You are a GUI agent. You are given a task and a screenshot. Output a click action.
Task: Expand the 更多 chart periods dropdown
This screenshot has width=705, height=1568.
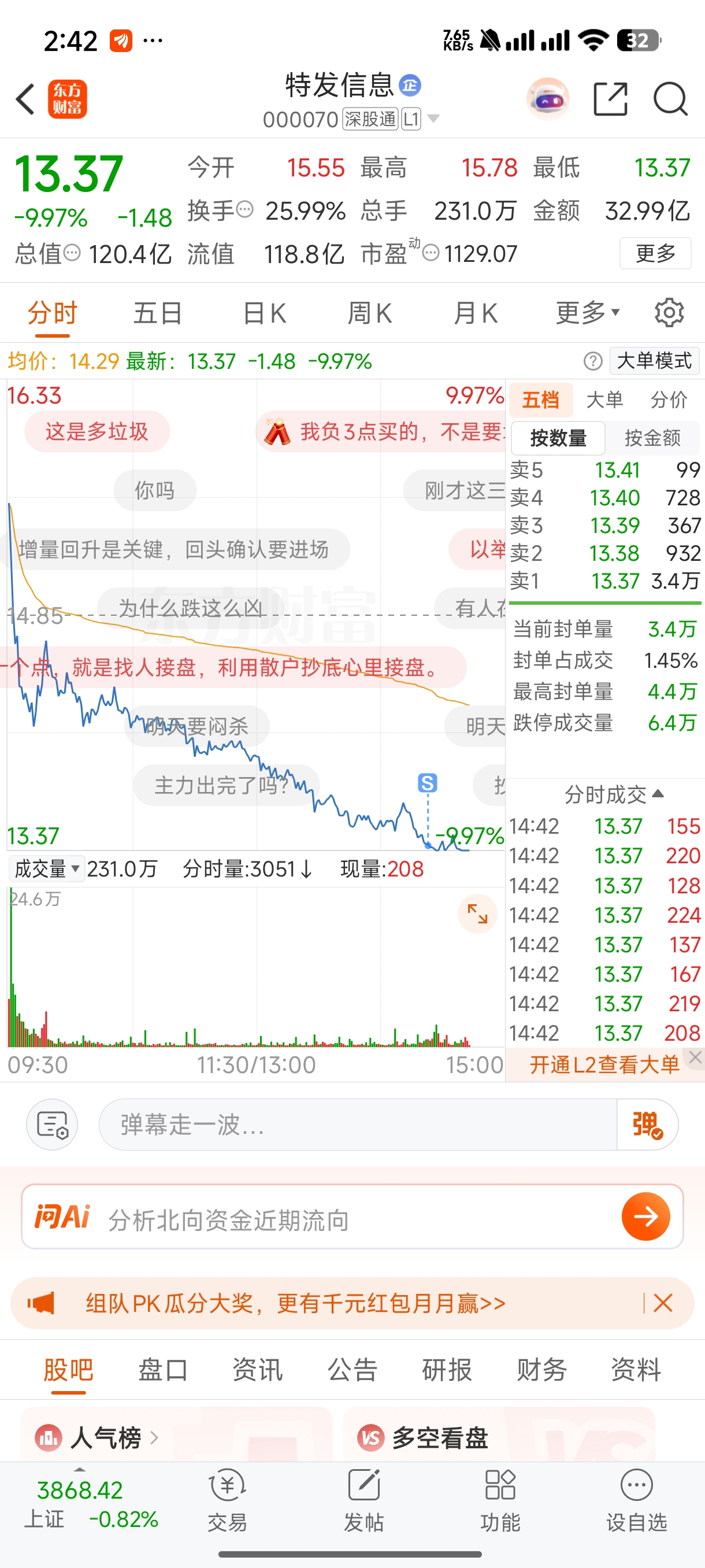click(587, 313)
